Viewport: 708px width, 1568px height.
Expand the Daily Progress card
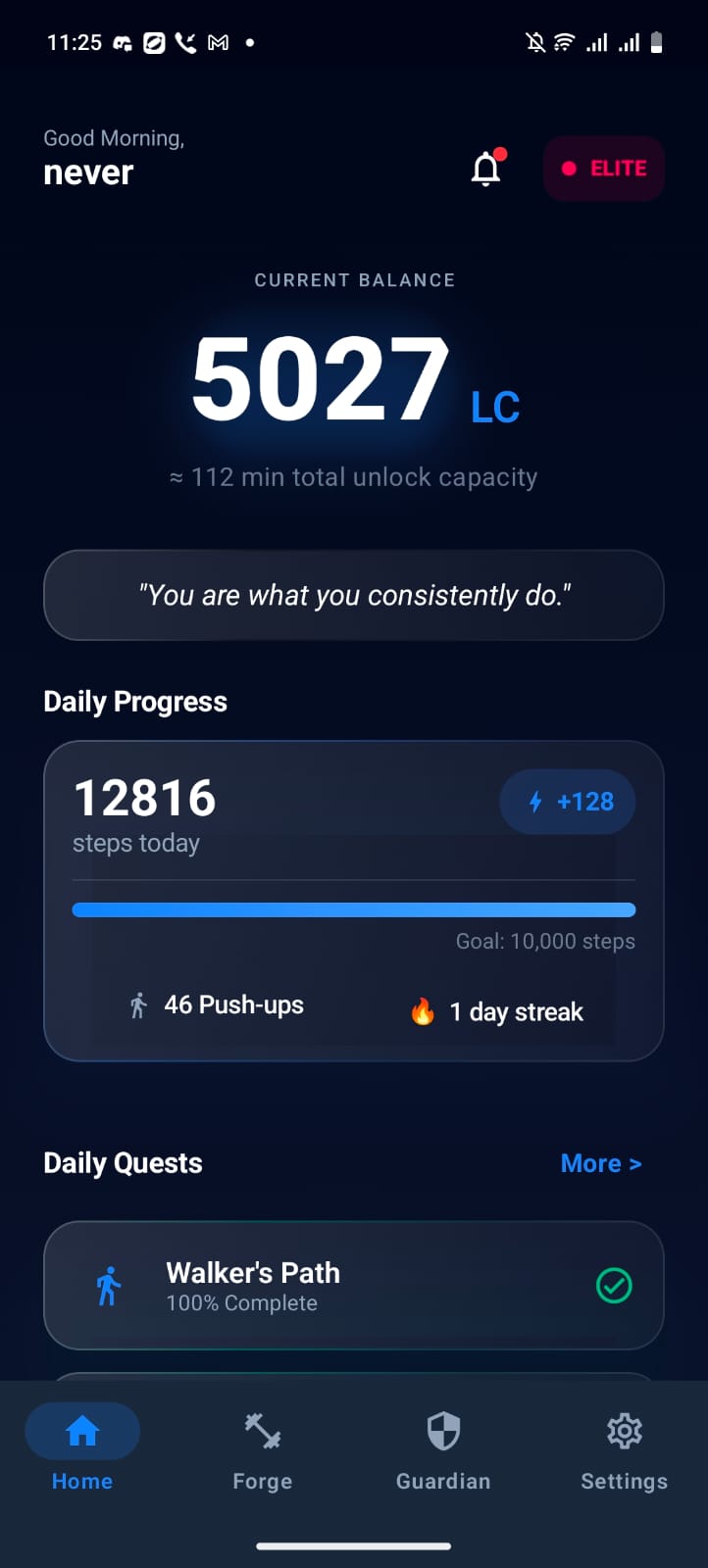(x=353, y=900)
